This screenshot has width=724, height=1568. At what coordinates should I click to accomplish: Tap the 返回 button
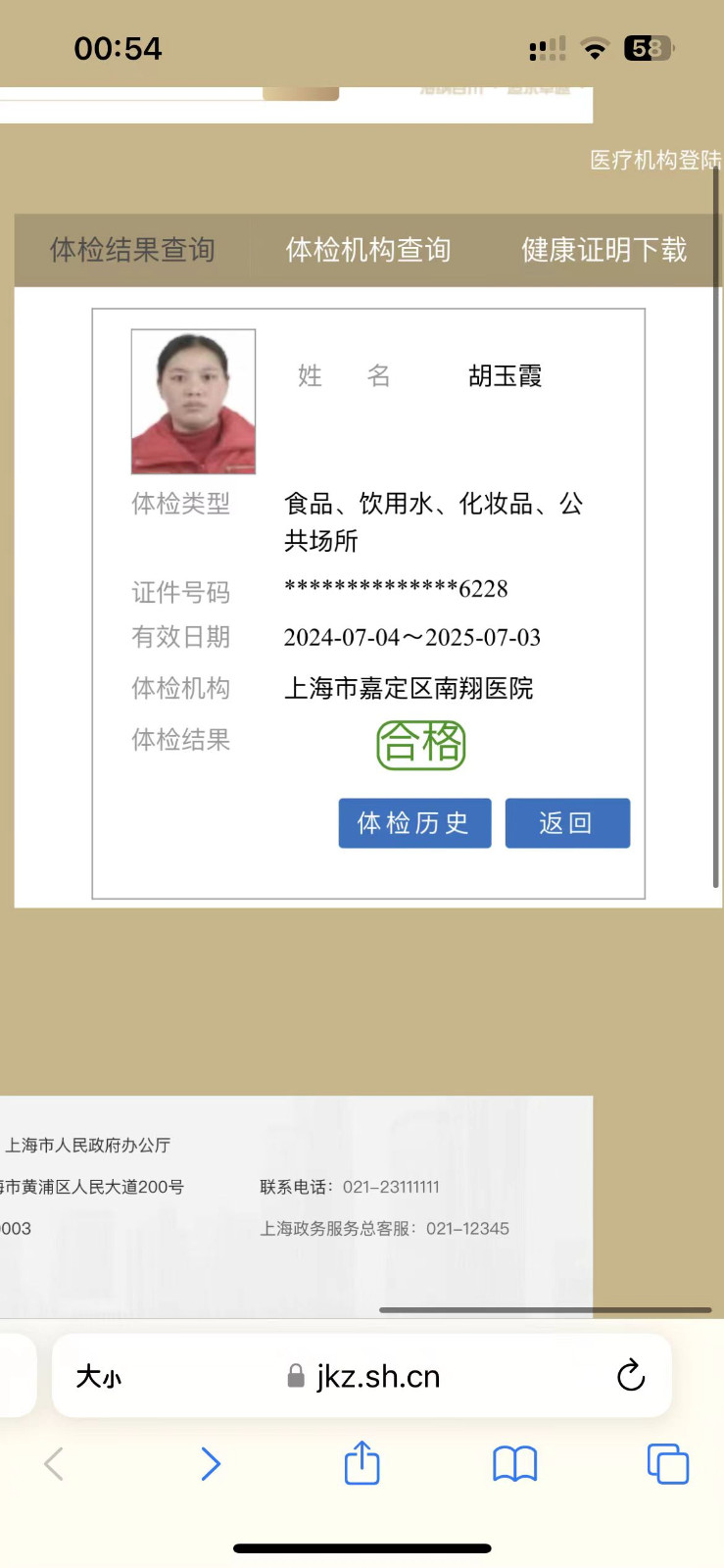click(x=566, y=823)
